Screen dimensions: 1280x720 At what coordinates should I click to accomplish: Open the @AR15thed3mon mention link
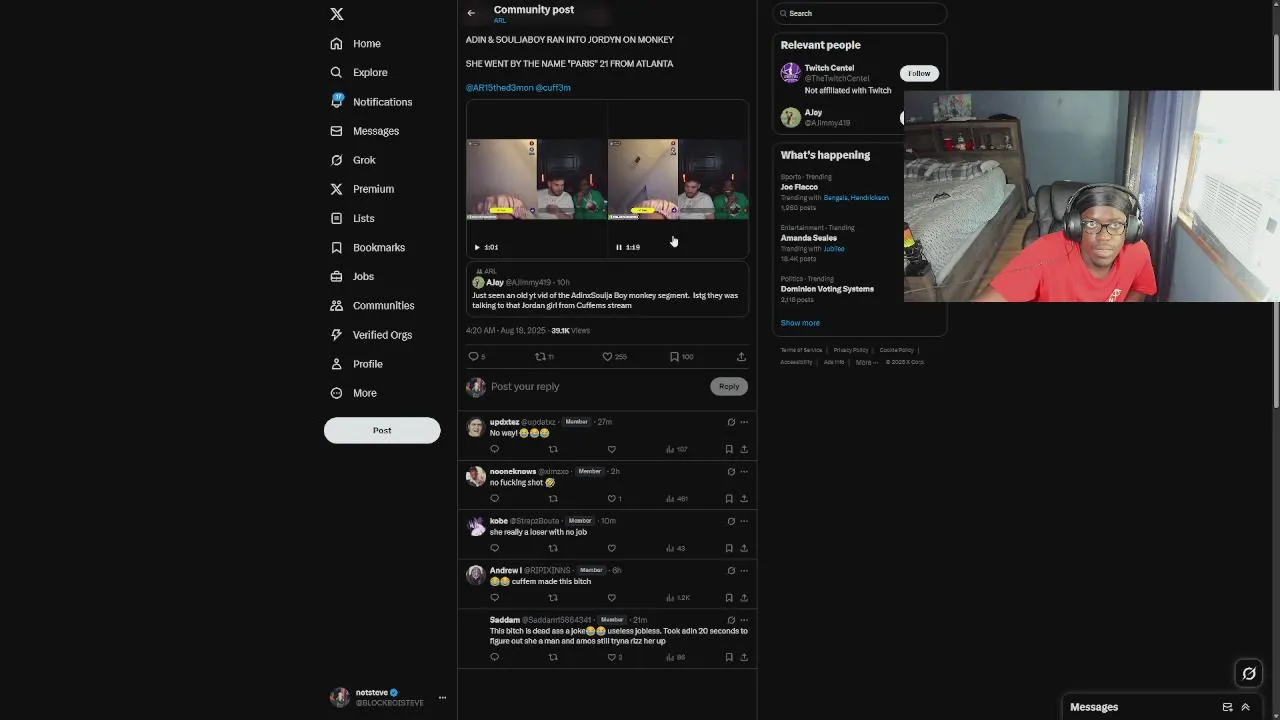(499, 88)
